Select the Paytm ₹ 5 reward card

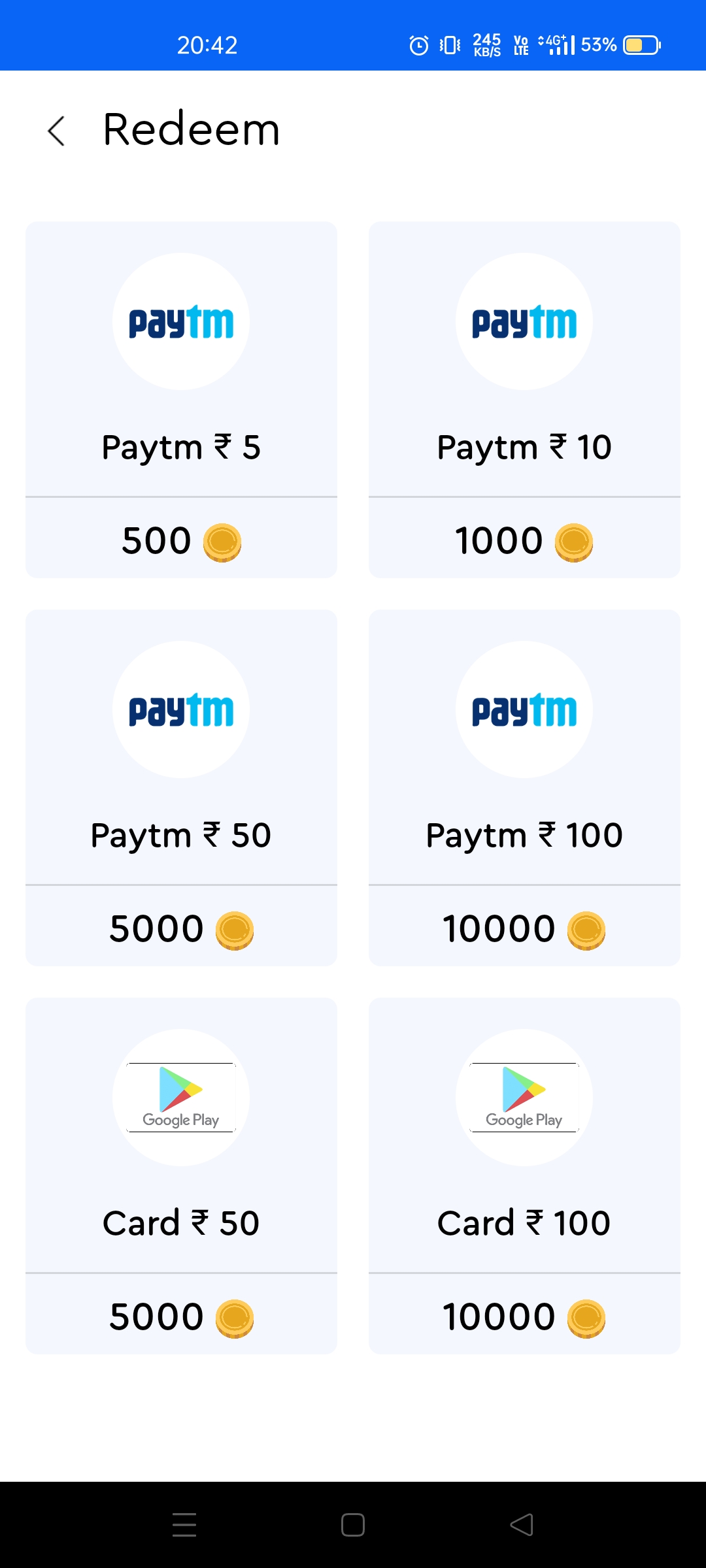pyautogui.click(x=181, y=399)
